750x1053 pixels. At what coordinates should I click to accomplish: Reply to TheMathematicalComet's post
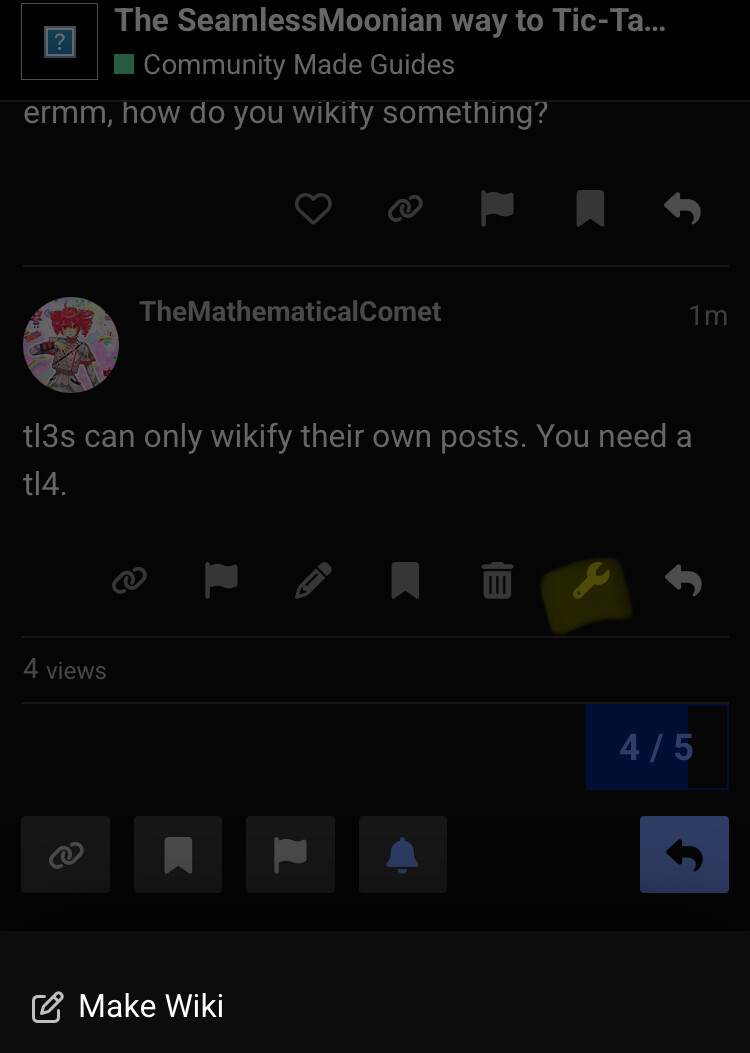[683, 581]
